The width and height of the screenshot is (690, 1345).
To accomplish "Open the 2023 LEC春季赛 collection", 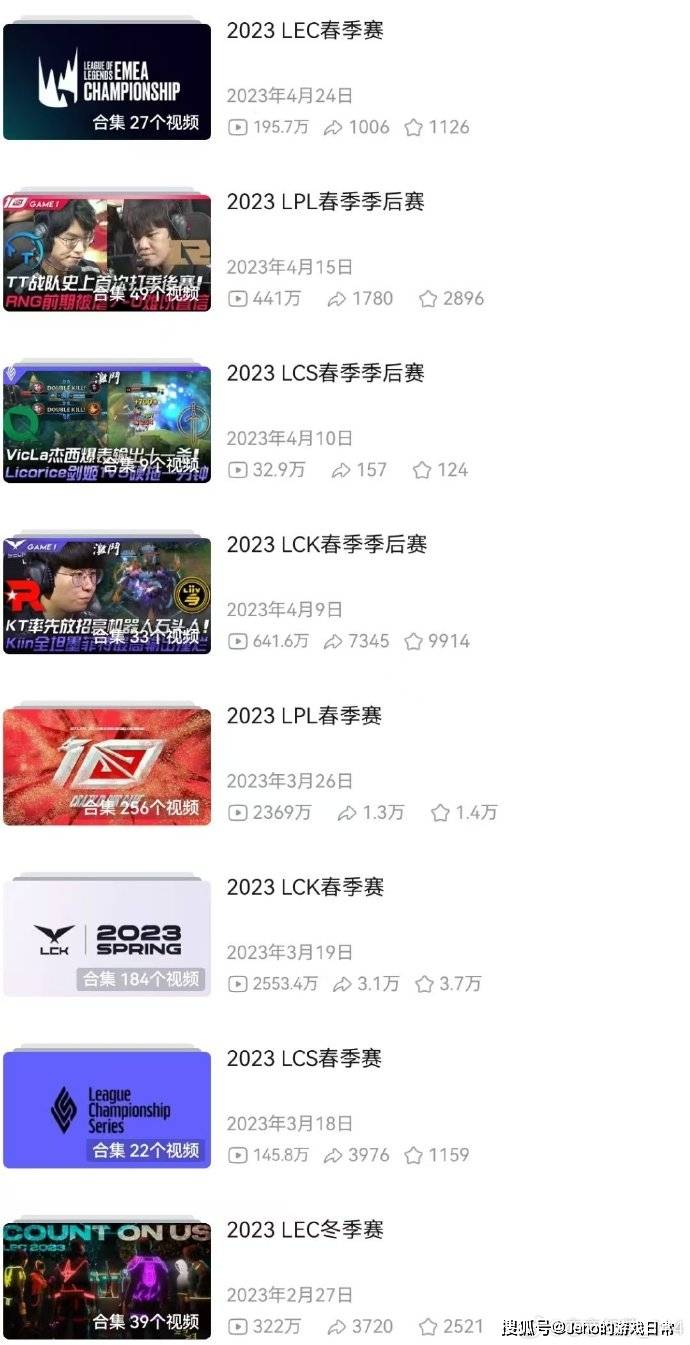I will tap(305, 31).
